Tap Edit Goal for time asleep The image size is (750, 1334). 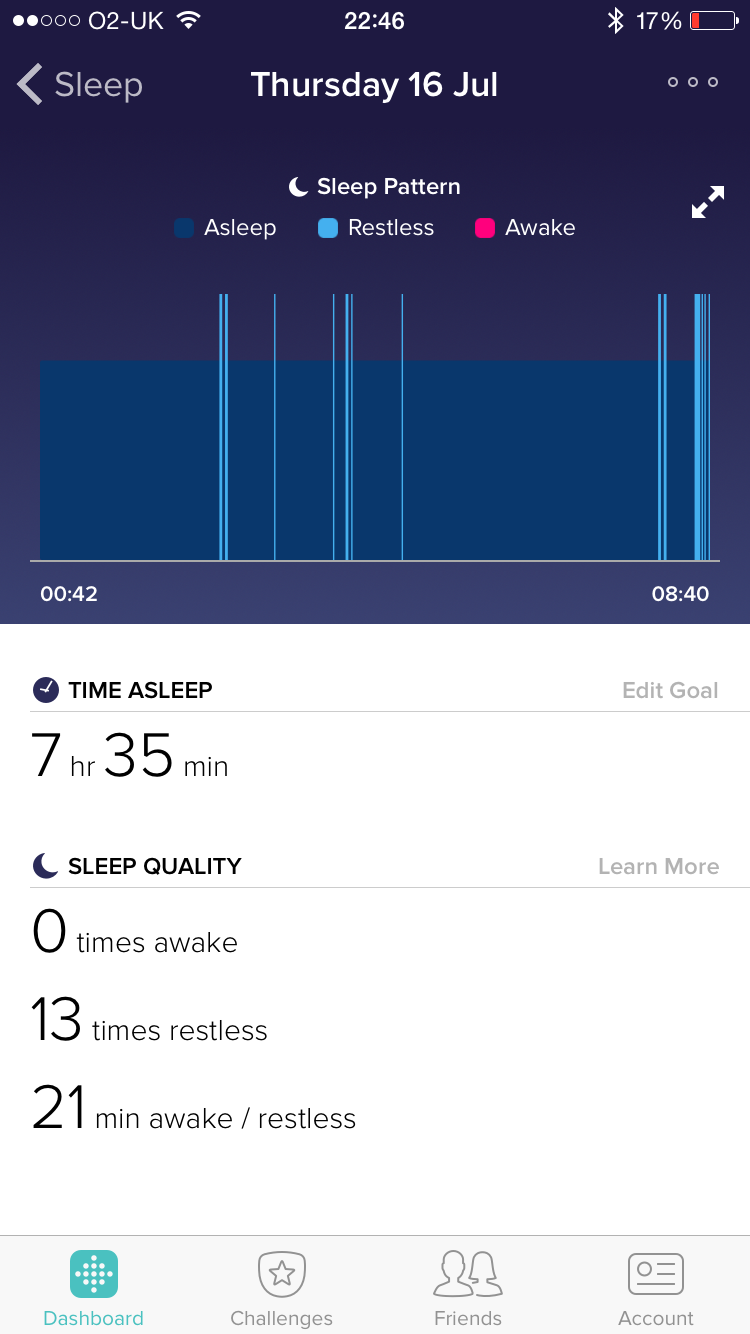670,690
